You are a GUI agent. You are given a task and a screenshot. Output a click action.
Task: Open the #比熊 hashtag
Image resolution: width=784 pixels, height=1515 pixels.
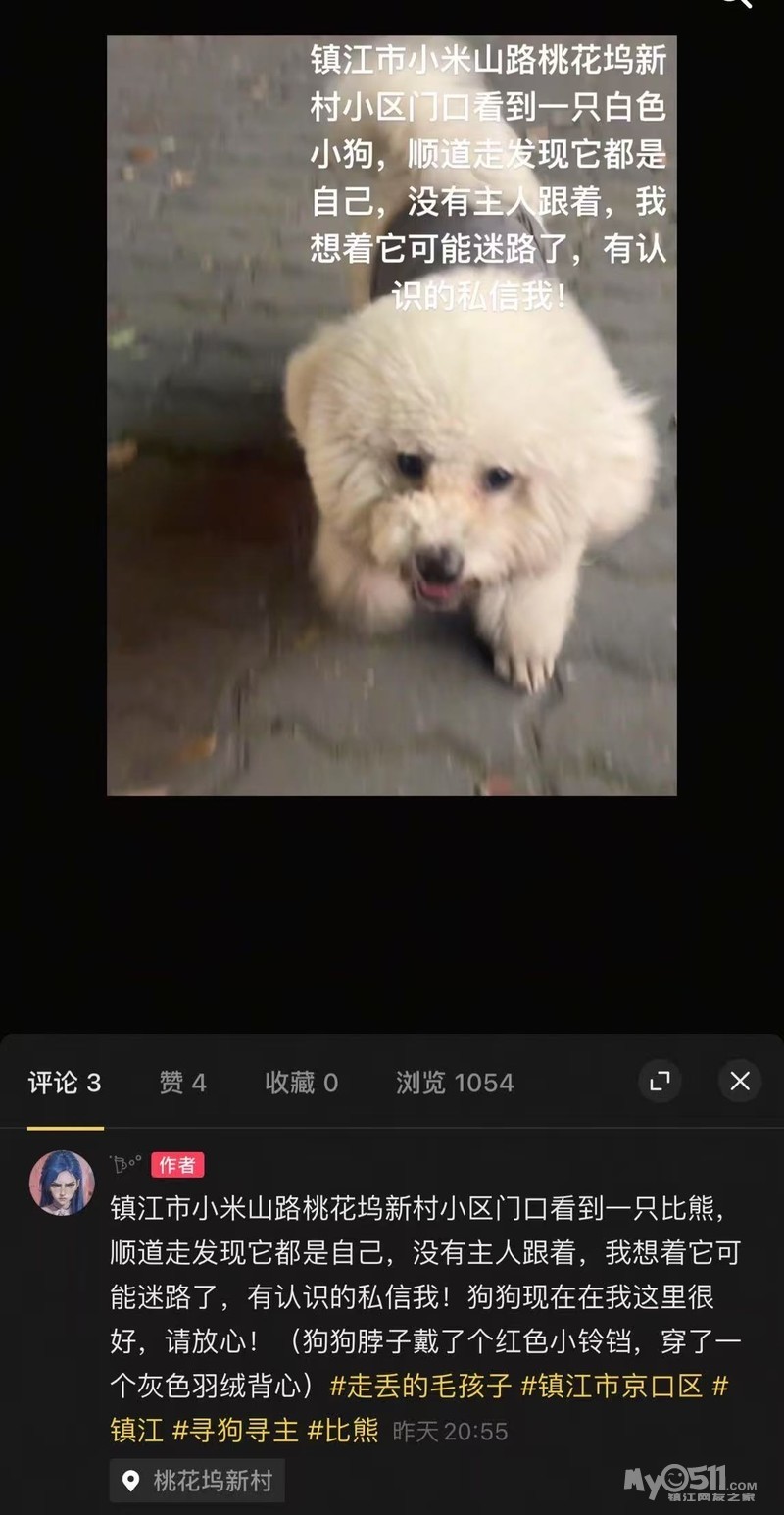[x=343, y=1431]
